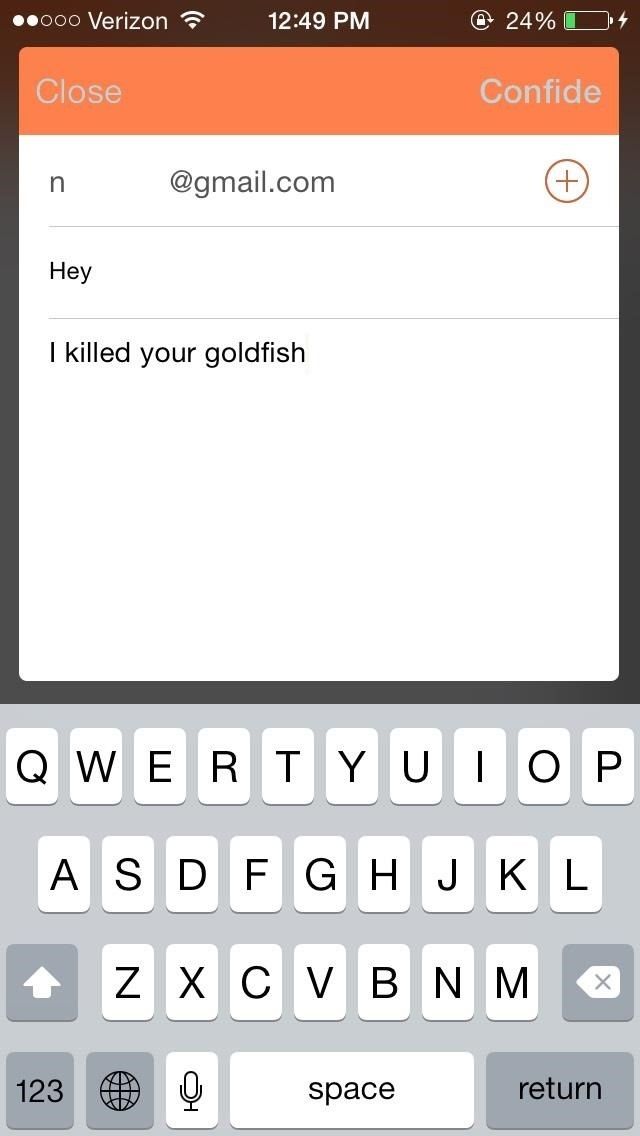The width and height of the screenshot is (640, 1136).
Task: Tap the space bar
Action: click(351, 1089)
